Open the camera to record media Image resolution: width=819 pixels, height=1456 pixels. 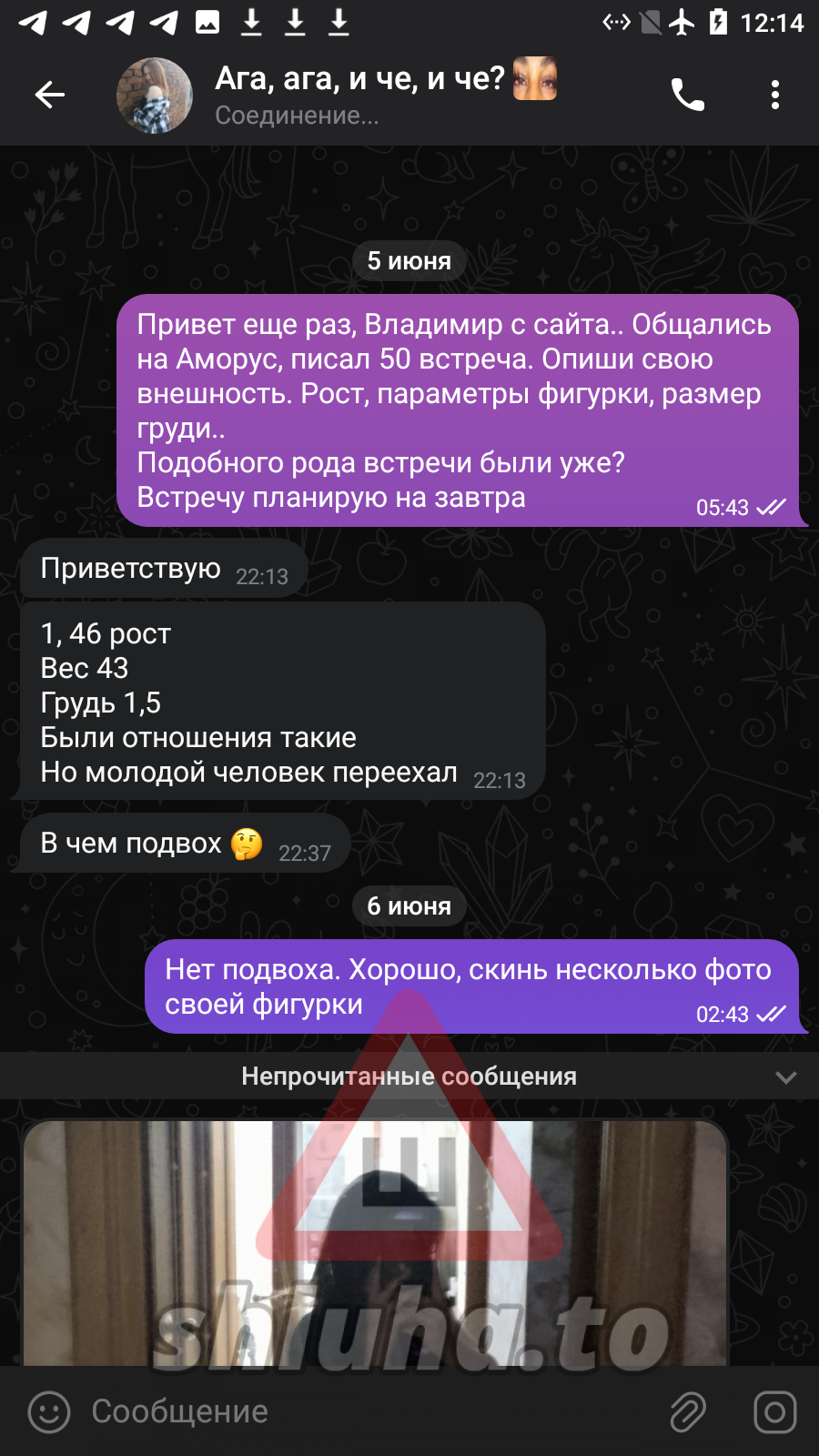coord(775,1412)
